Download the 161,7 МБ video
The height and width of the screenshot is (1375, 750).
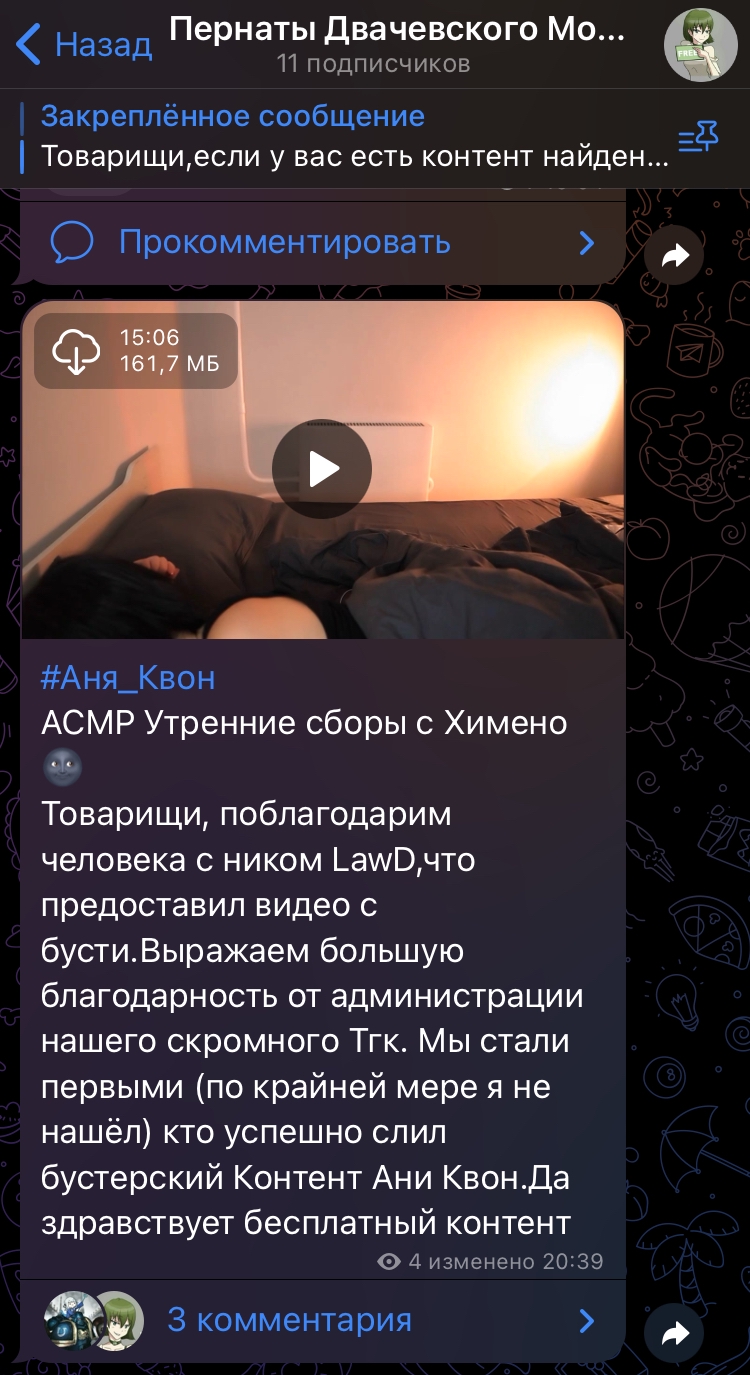click(77, 351)
